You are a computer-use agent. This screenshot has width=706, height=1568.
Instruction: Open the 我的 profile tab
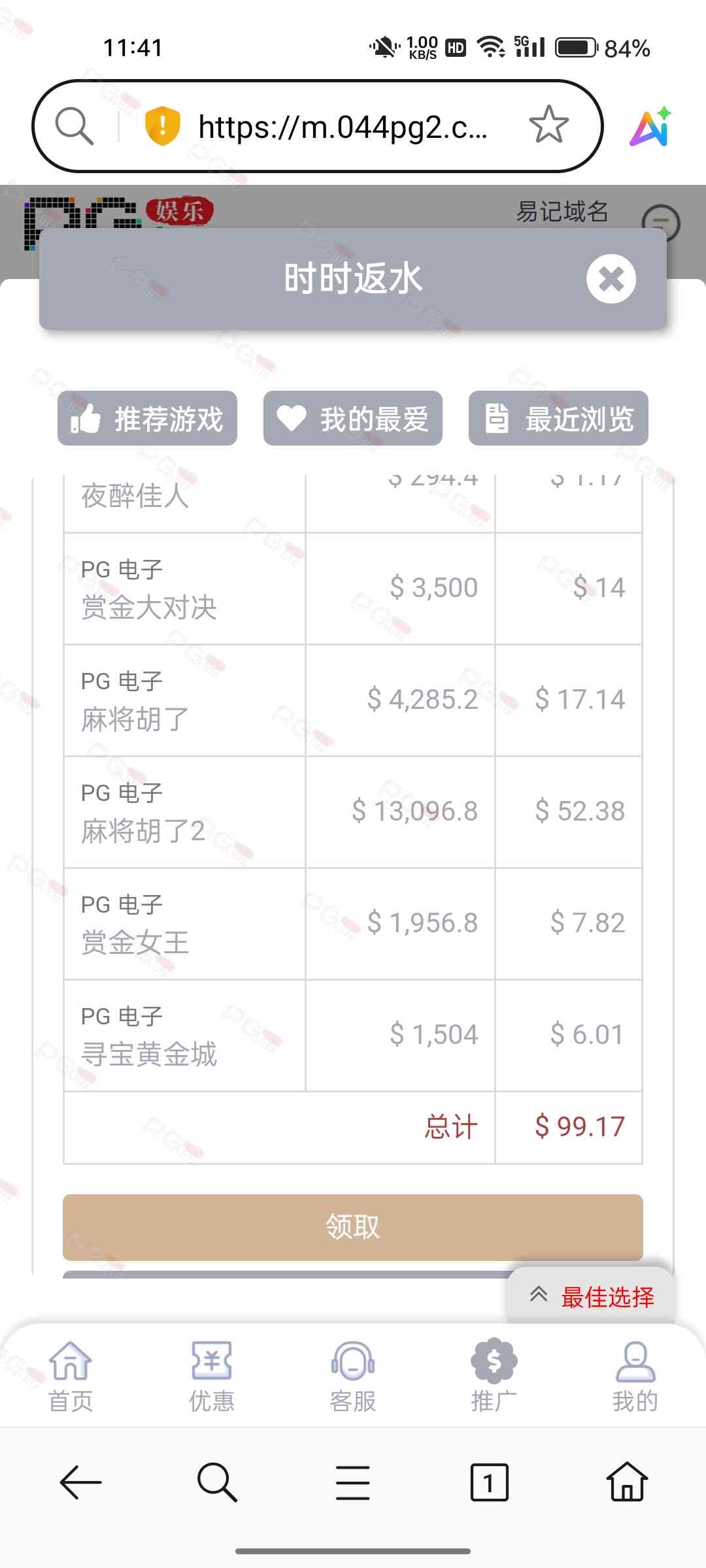pos(635,1375)
